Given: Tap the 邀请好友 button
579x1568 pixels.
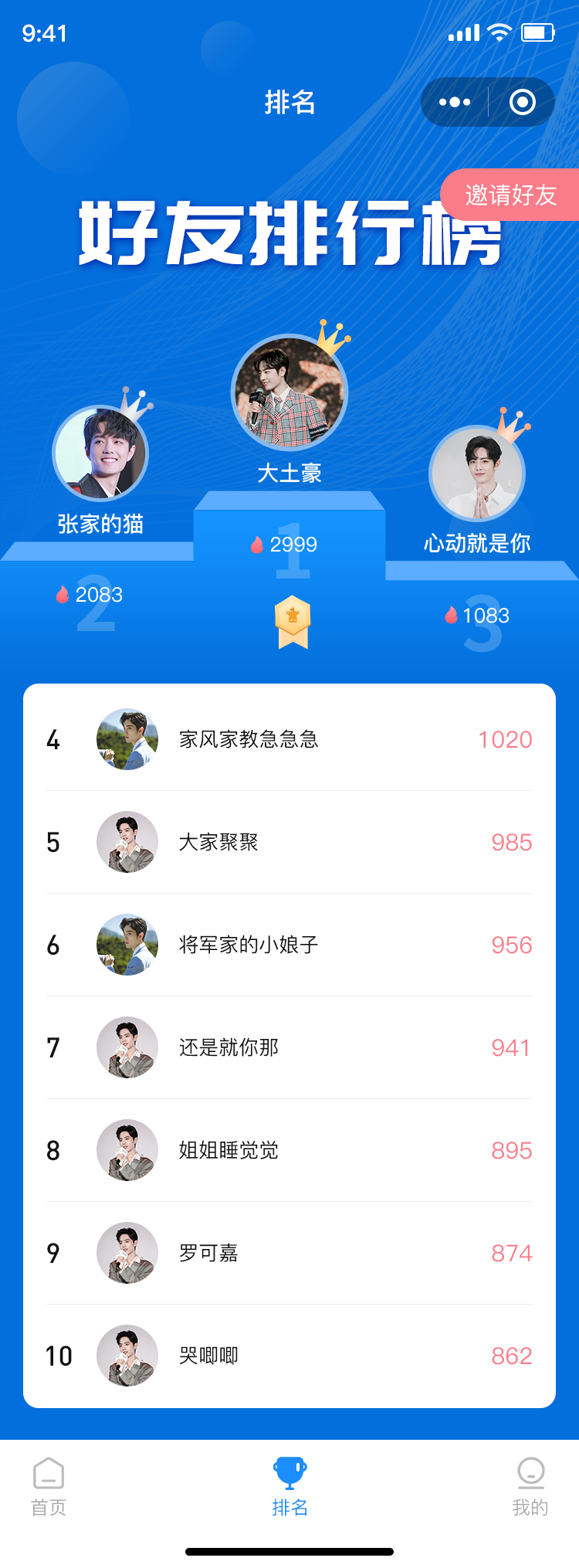Looking at the screenshot, I should pyautogui.click(x=510, y=195).
